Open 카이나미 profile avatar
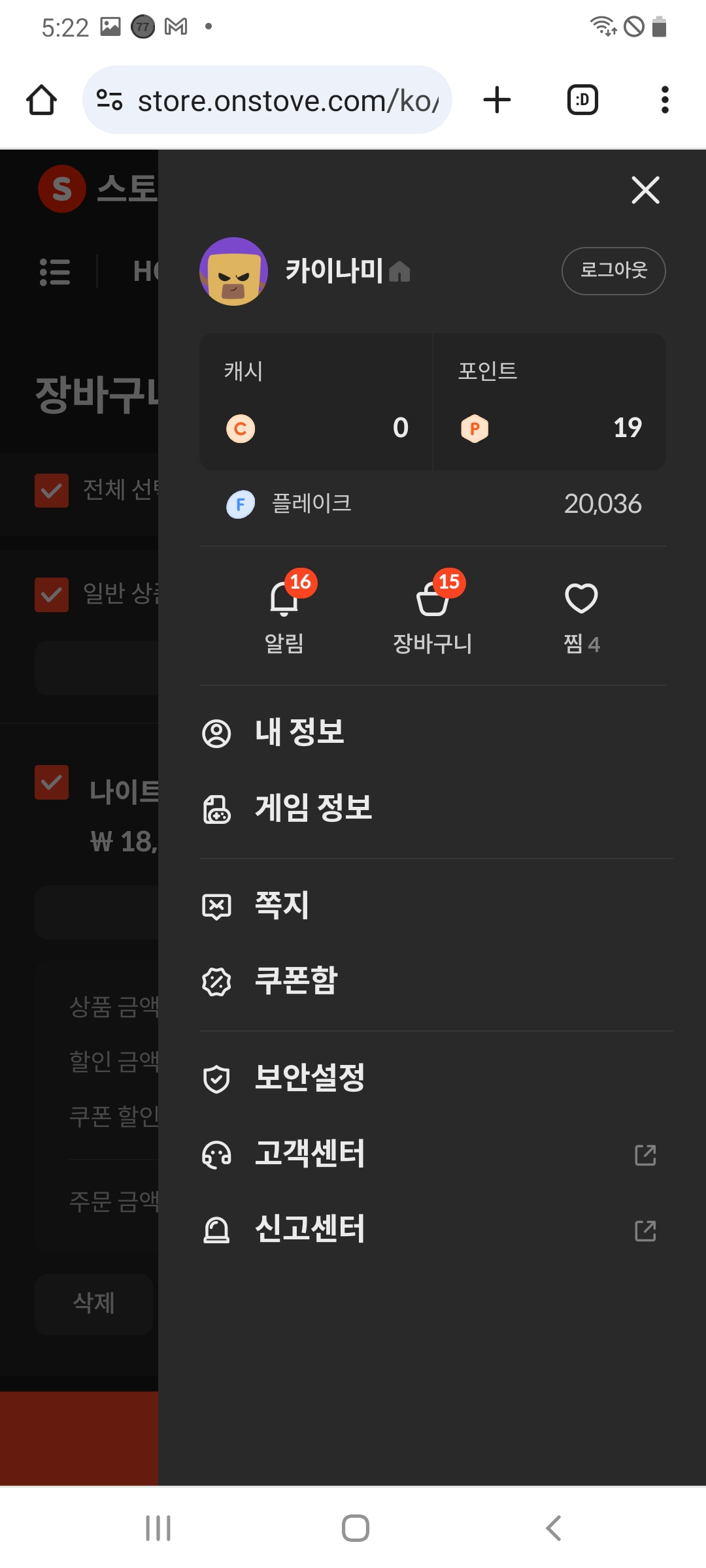The height and width of the screenshot is (1568, 706). click(233, 271)
